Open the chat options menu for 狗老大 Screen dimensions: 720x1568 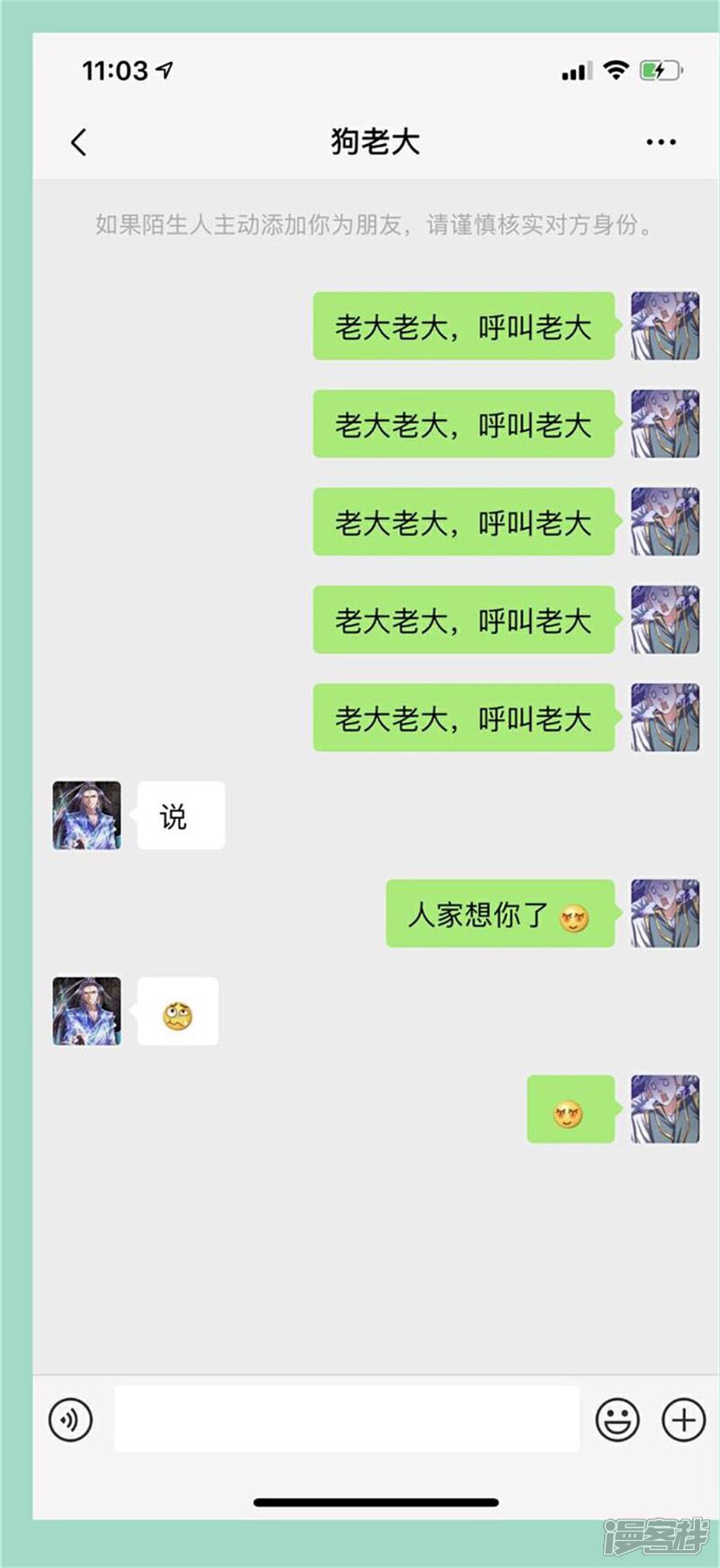(x=661, y=142)
